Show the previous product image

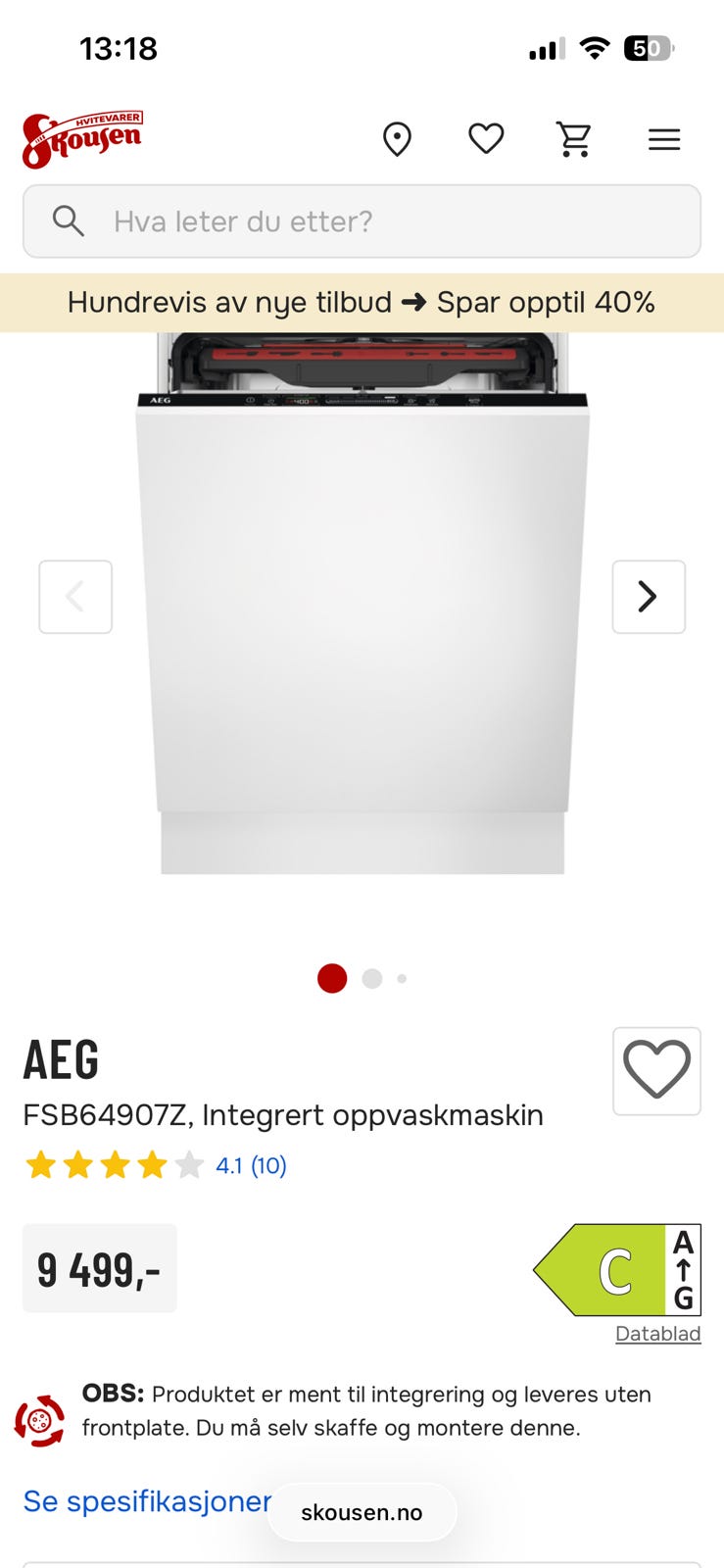coord(75,597)
